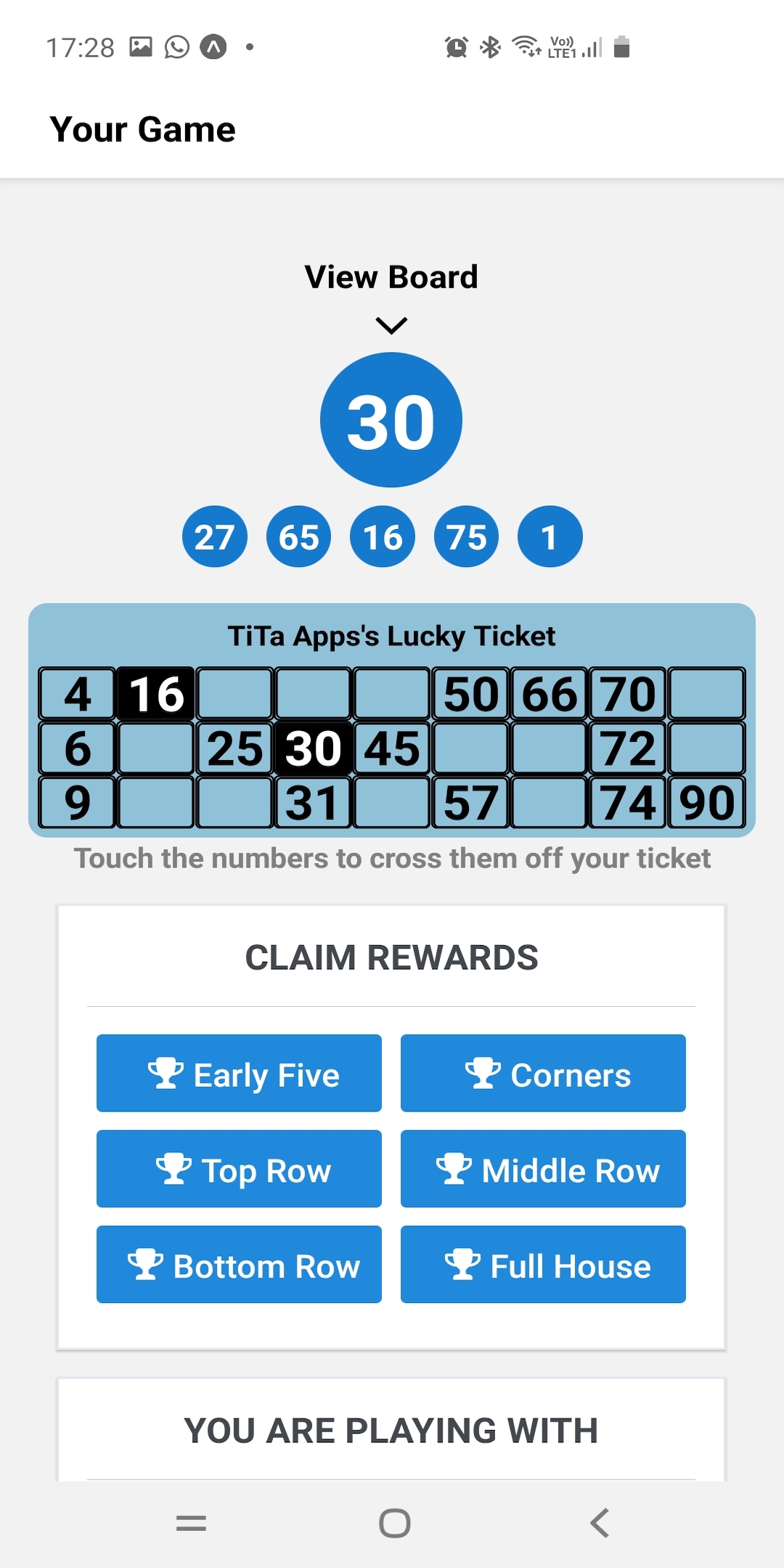The image size is (784, 1568).
Task: Cross off number 25 on the ticket
Action: pos(234,748)
